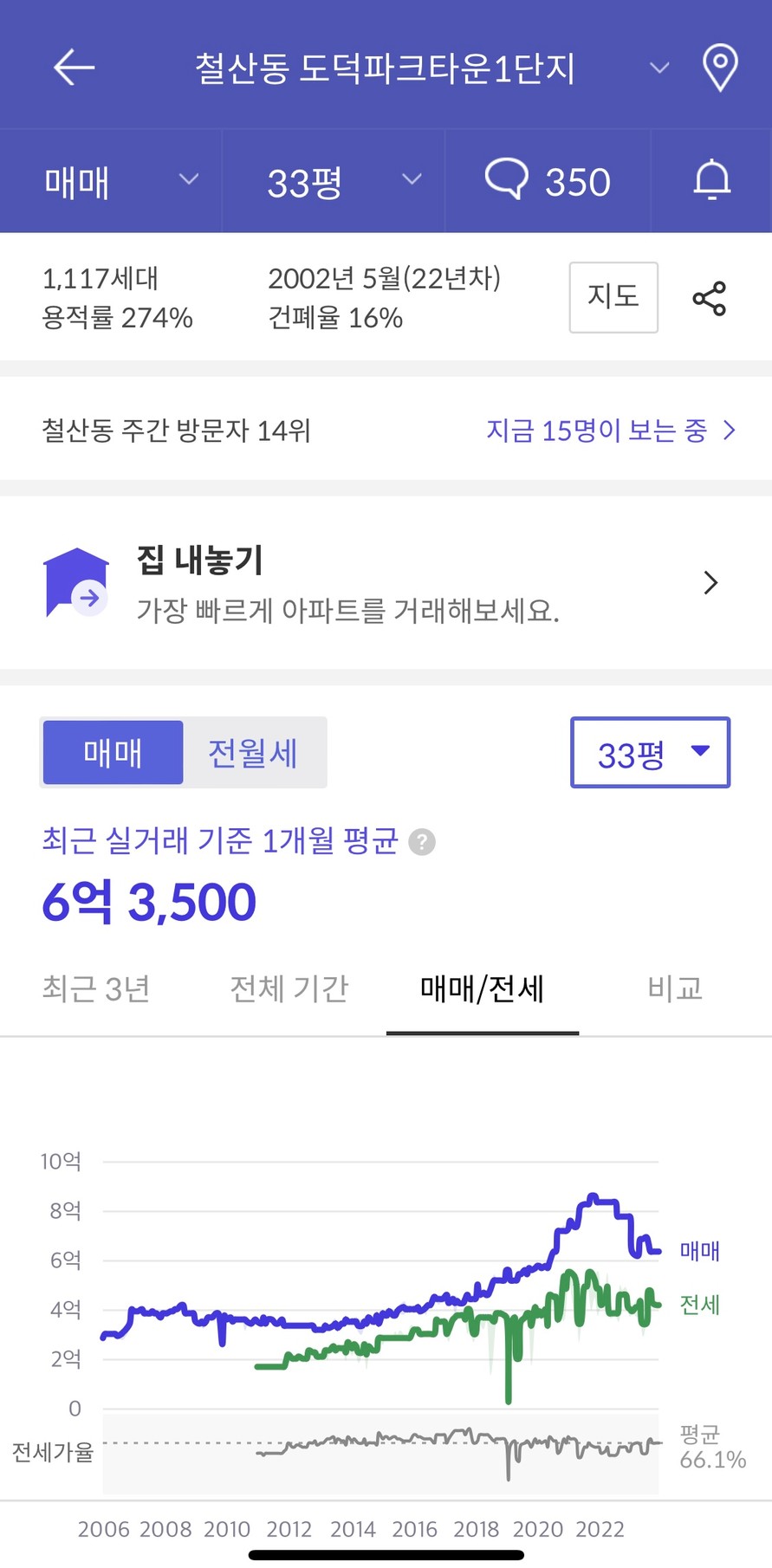Share this apartment complex

coord(709,298)
